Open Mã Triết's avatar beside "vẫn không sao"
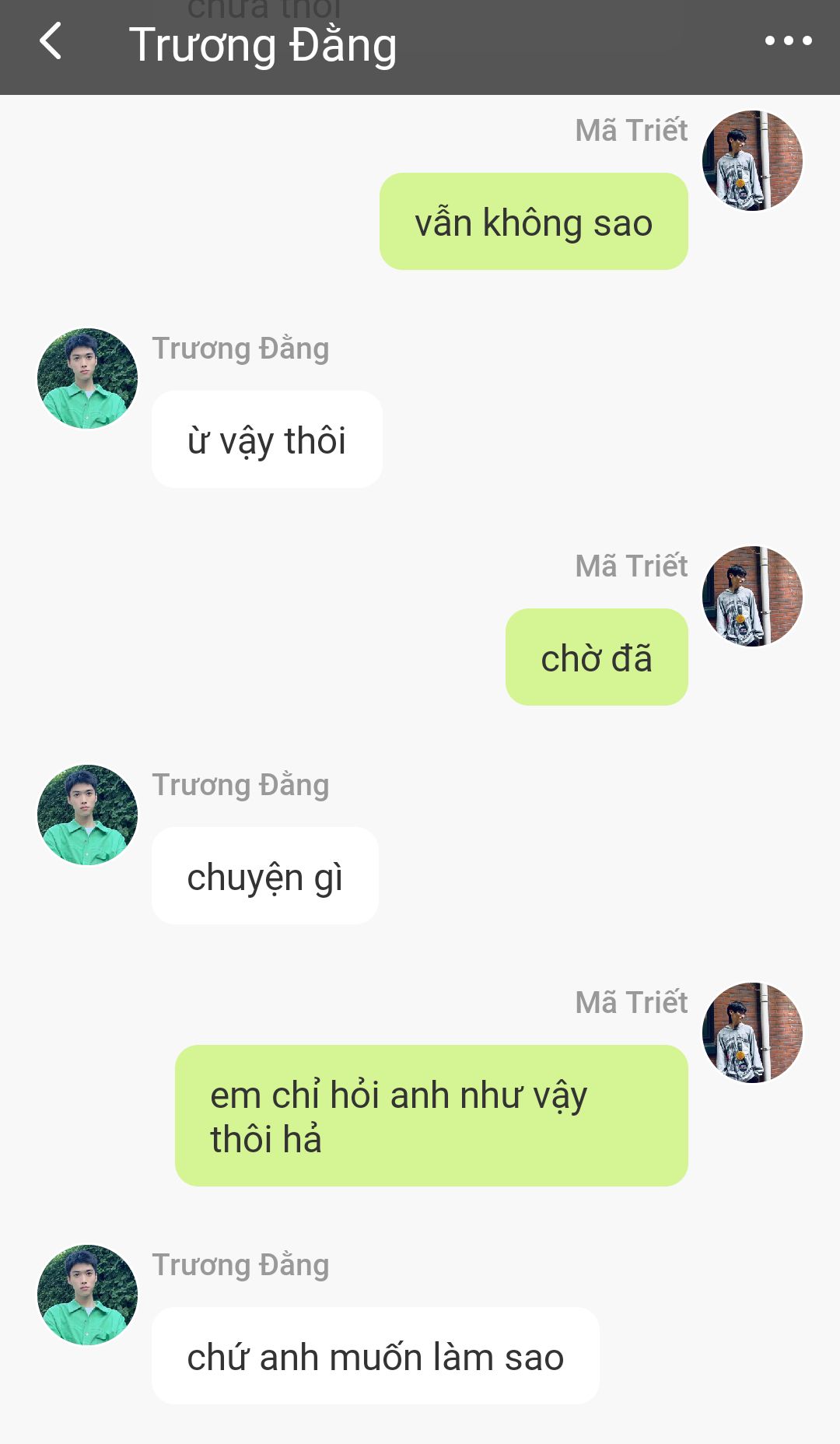 [x=752, y=160]
